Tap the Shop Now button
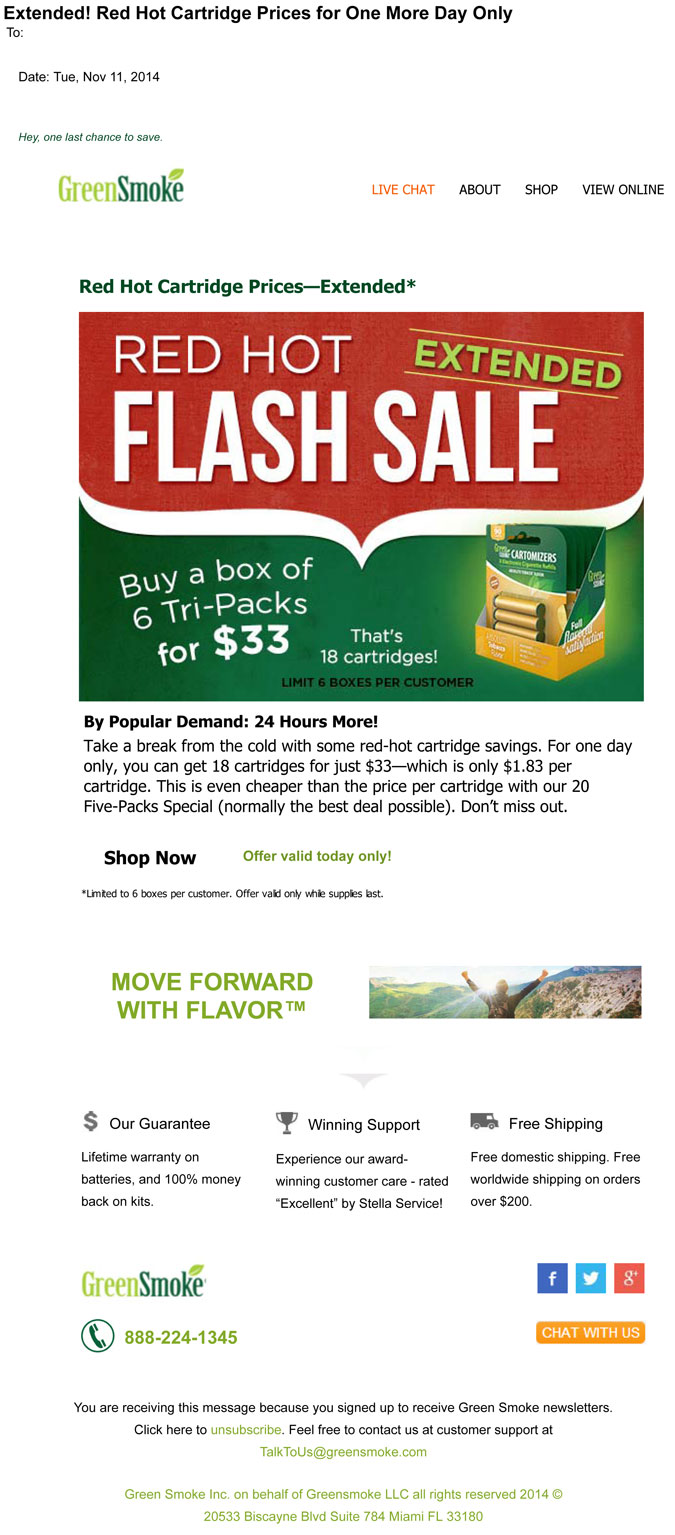The image size is (675, 1535). [150, 858]
